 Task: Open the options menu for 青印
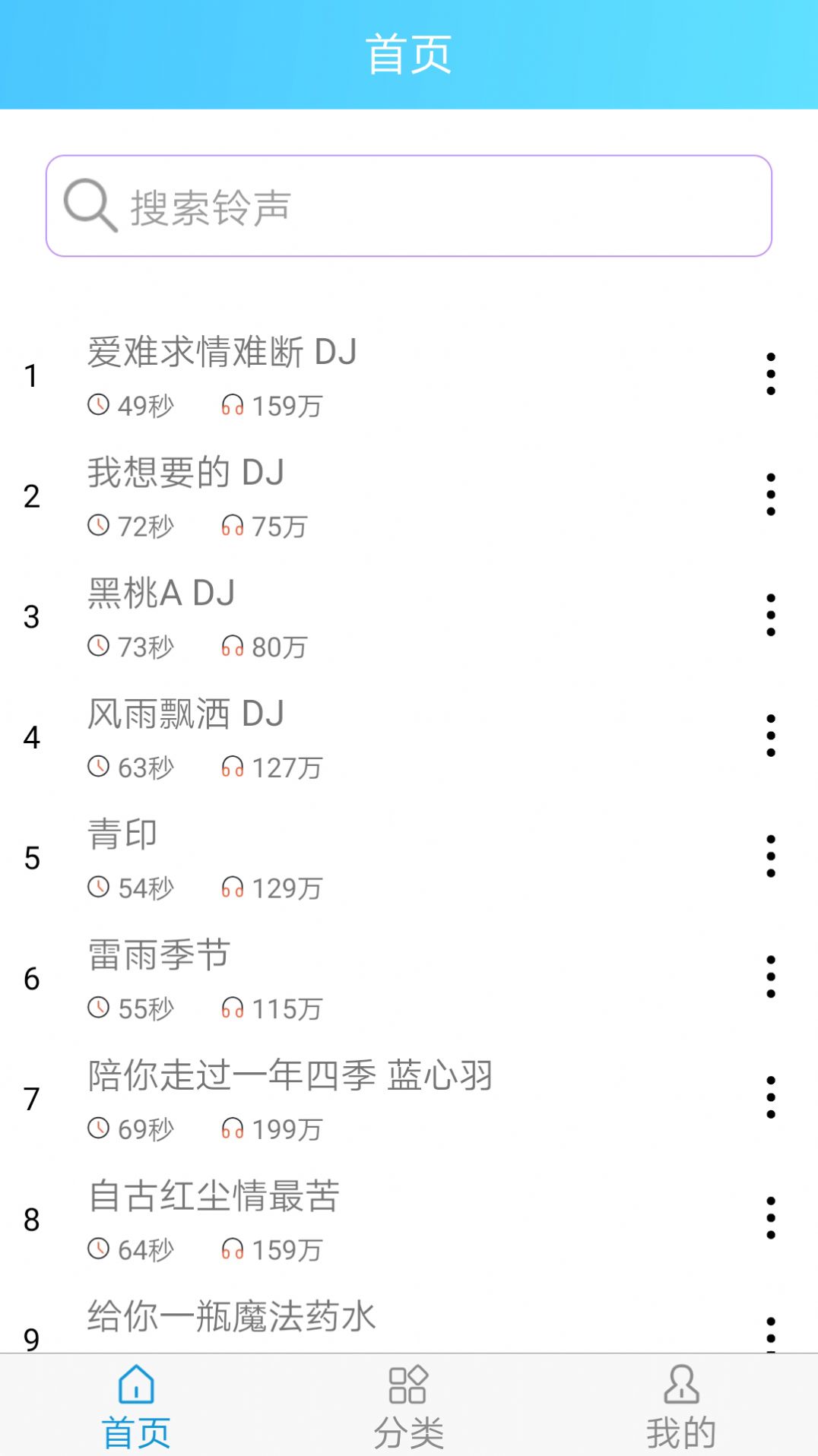pyautogui.click(x=770, y=856)
